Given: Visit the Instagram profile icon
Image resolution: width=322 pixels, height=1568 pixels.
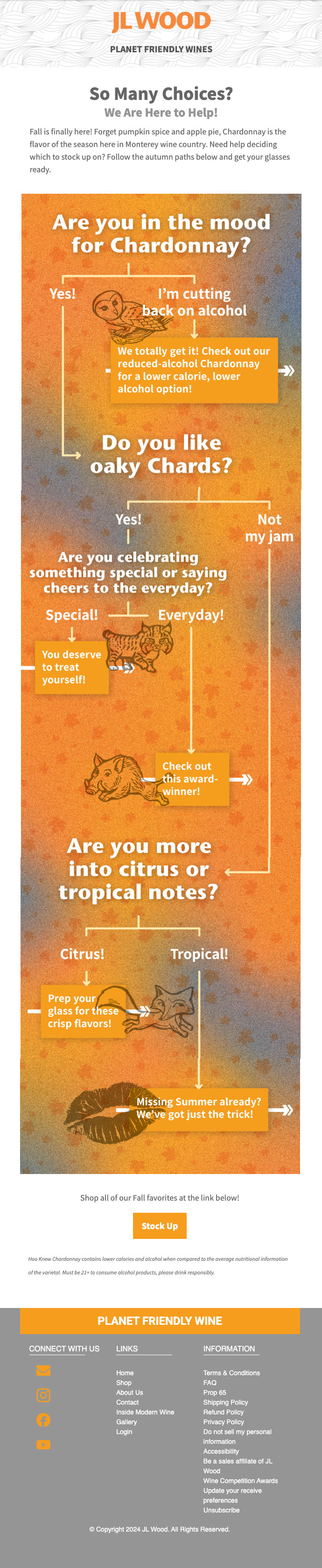Looking at the screenshot, I should pos(43,1394).
